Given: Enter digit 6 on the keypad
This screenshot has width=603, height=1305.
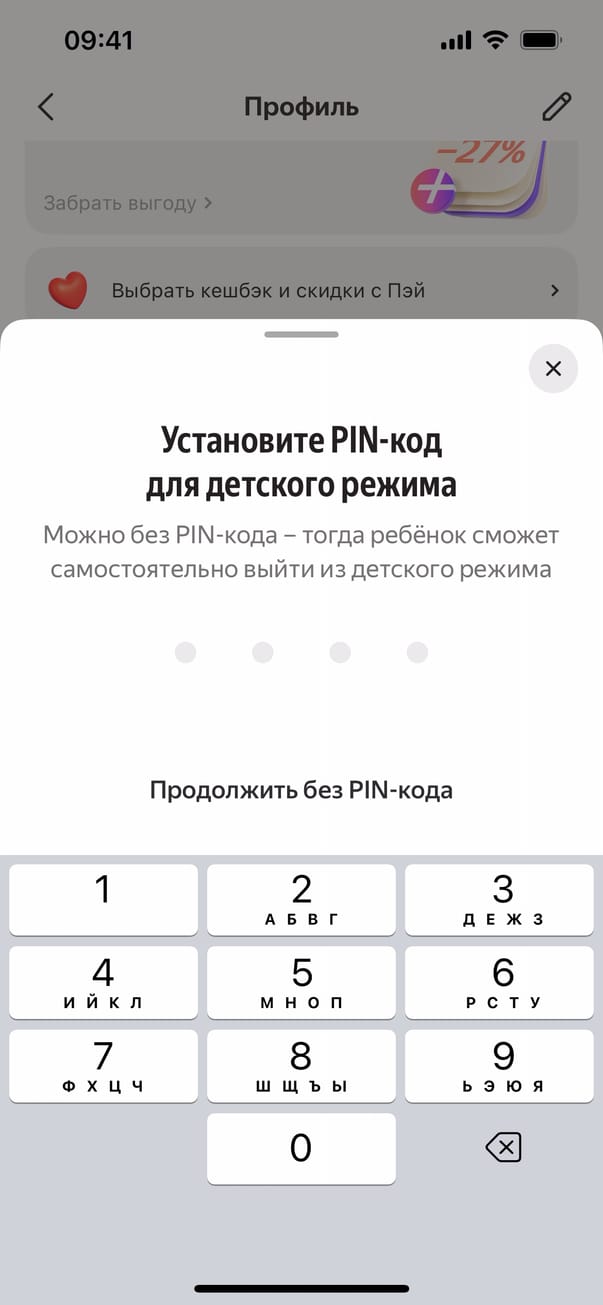Looking at the screenshot, I should pos(503,982).
